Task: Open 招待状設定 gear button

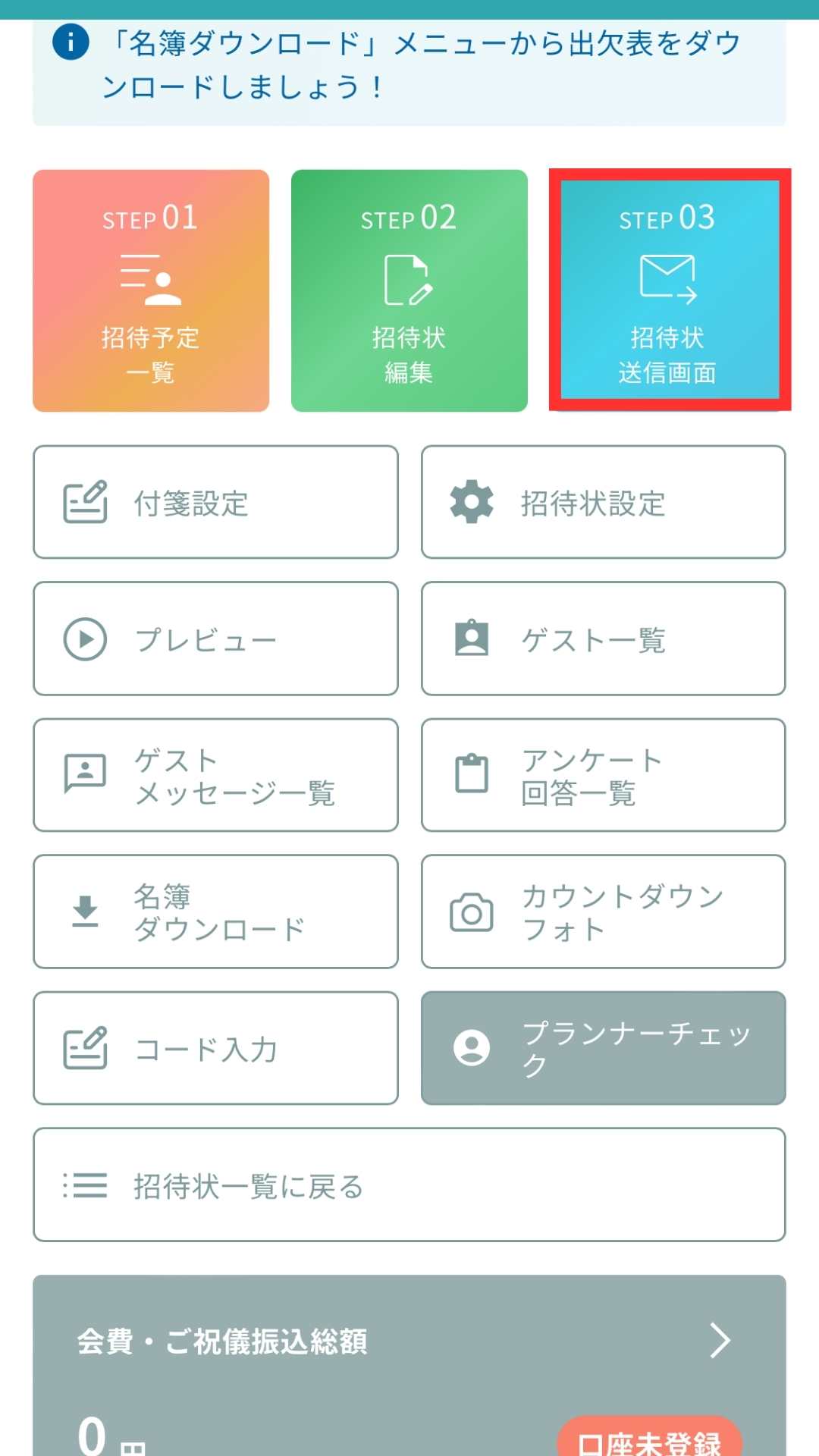Action: (603, 502)
